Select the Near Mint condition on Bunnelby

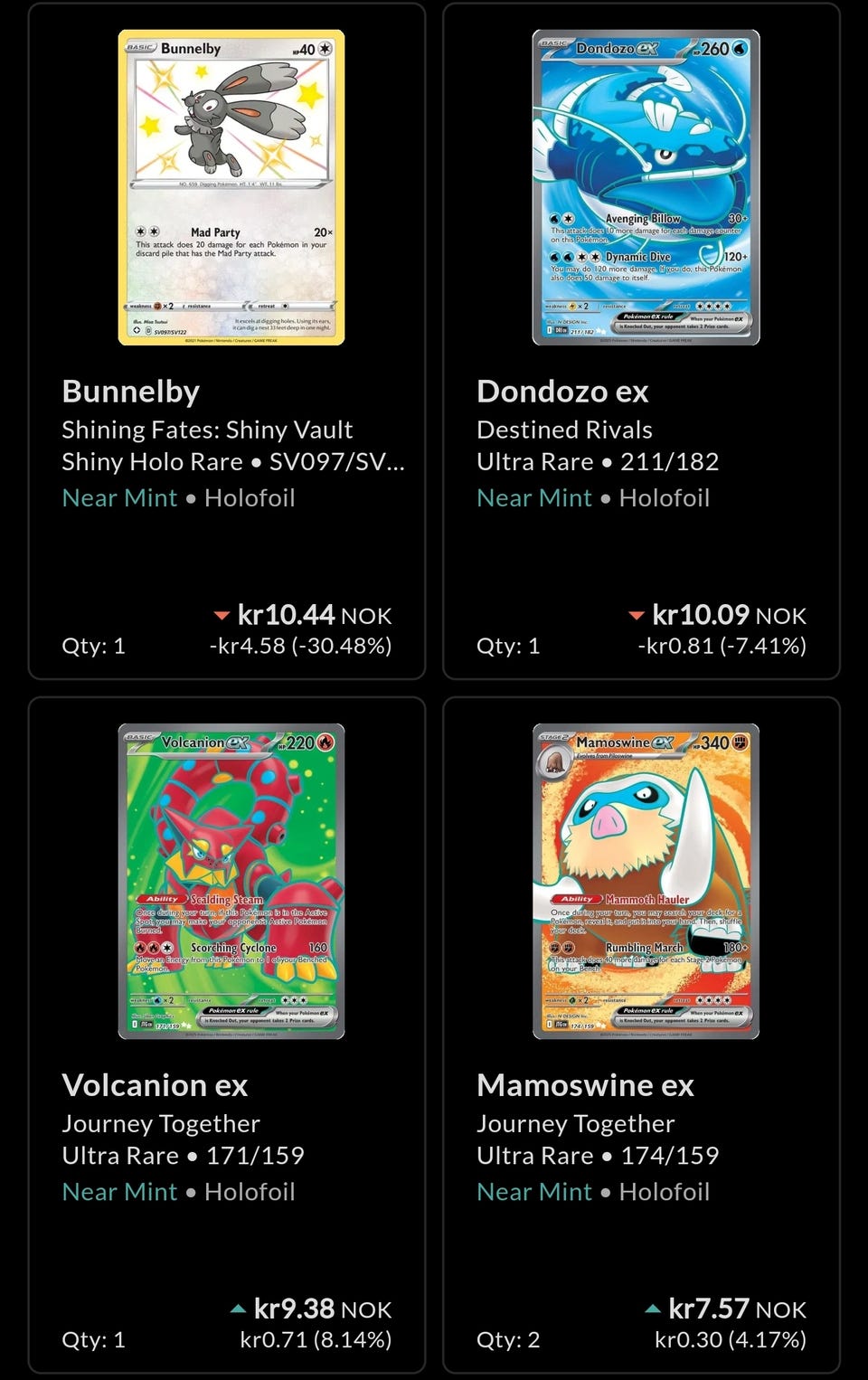(x=120, y=497)
